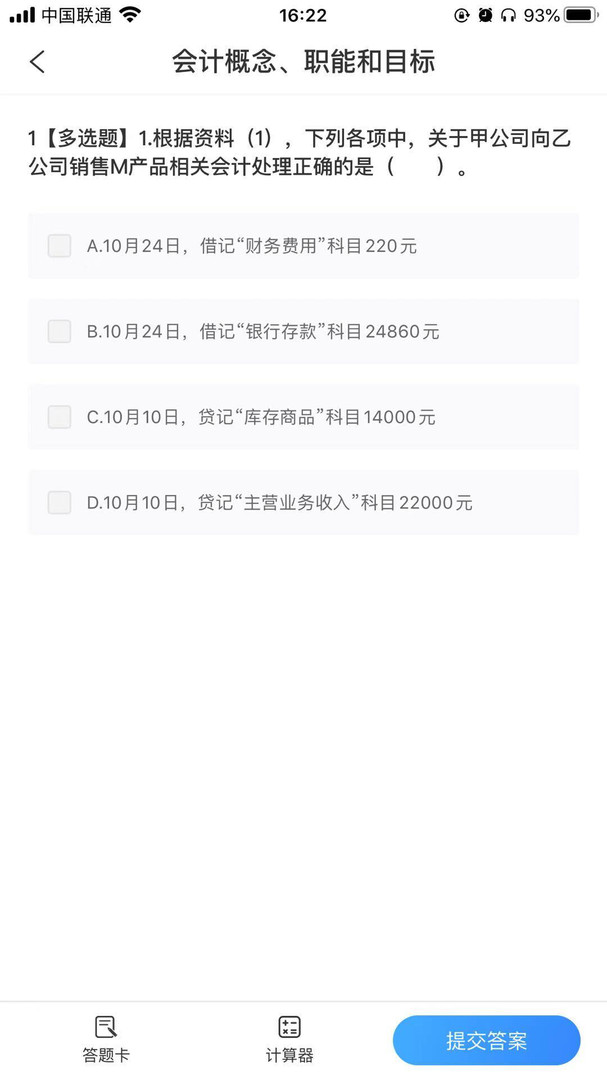Select option A about 财务费用 220元
The height and width of the screenshot is (1080, 607).
(x=60, y=246)
